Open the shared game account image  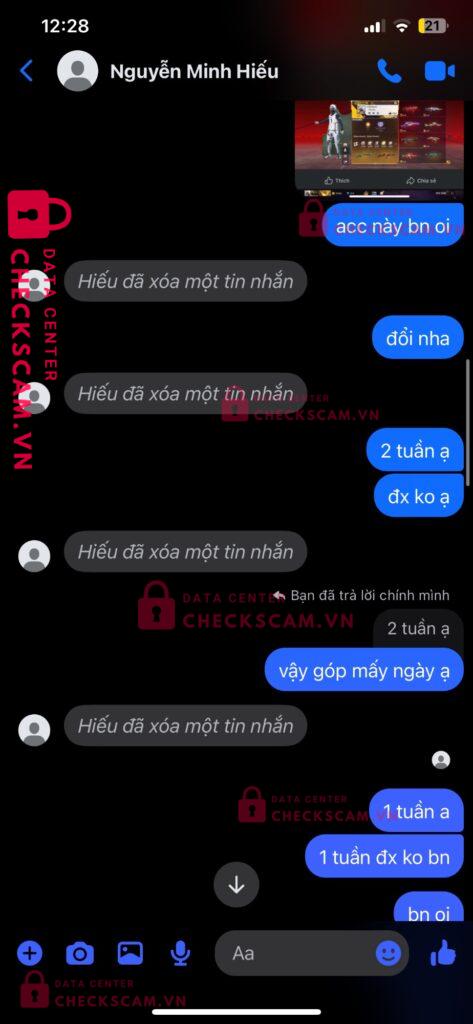click(x=380, y=145)
